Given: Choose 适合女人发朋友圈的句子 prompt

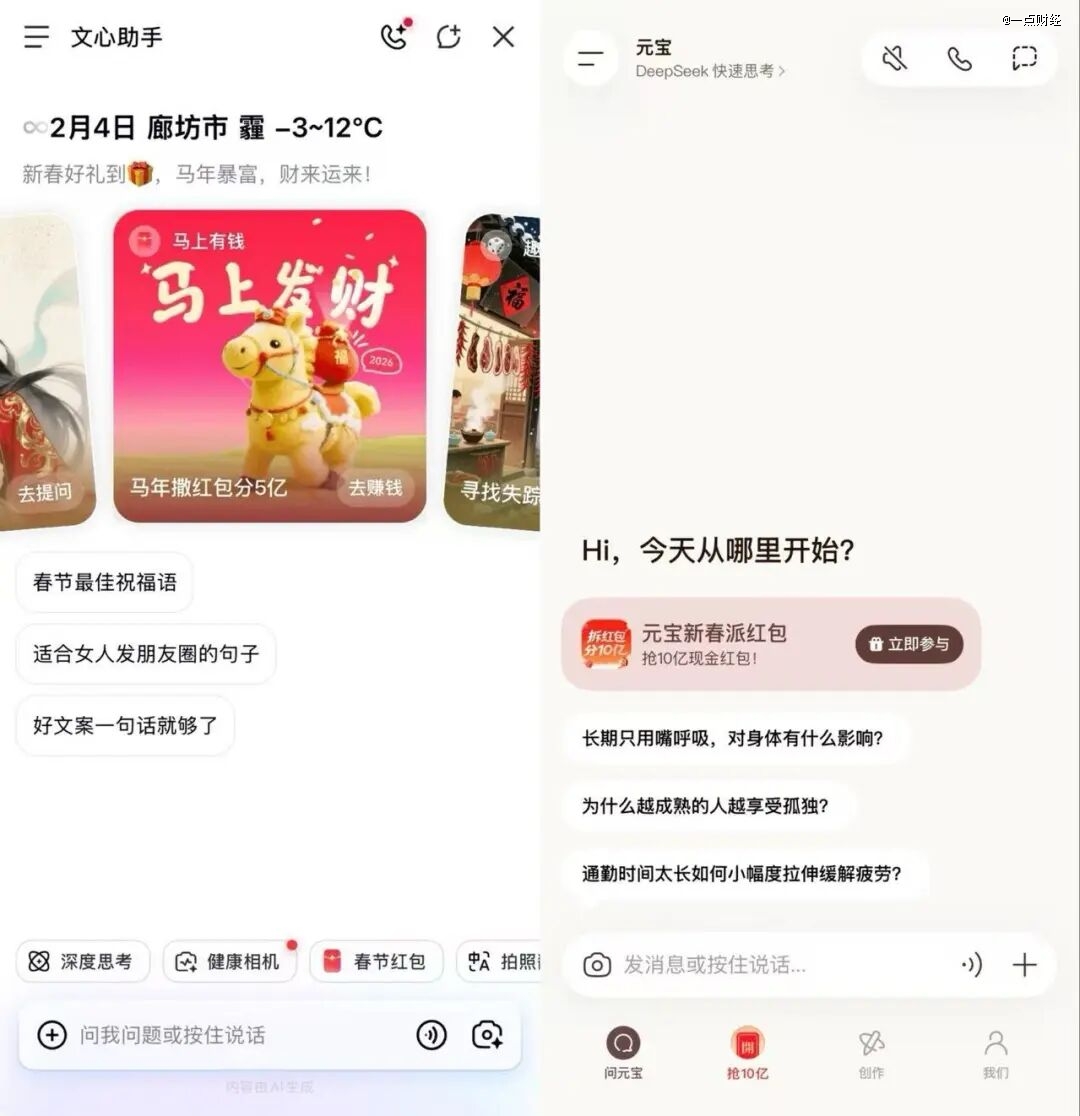Looking at the screenshot, I should pyautogui.click(x=146, y=654).
